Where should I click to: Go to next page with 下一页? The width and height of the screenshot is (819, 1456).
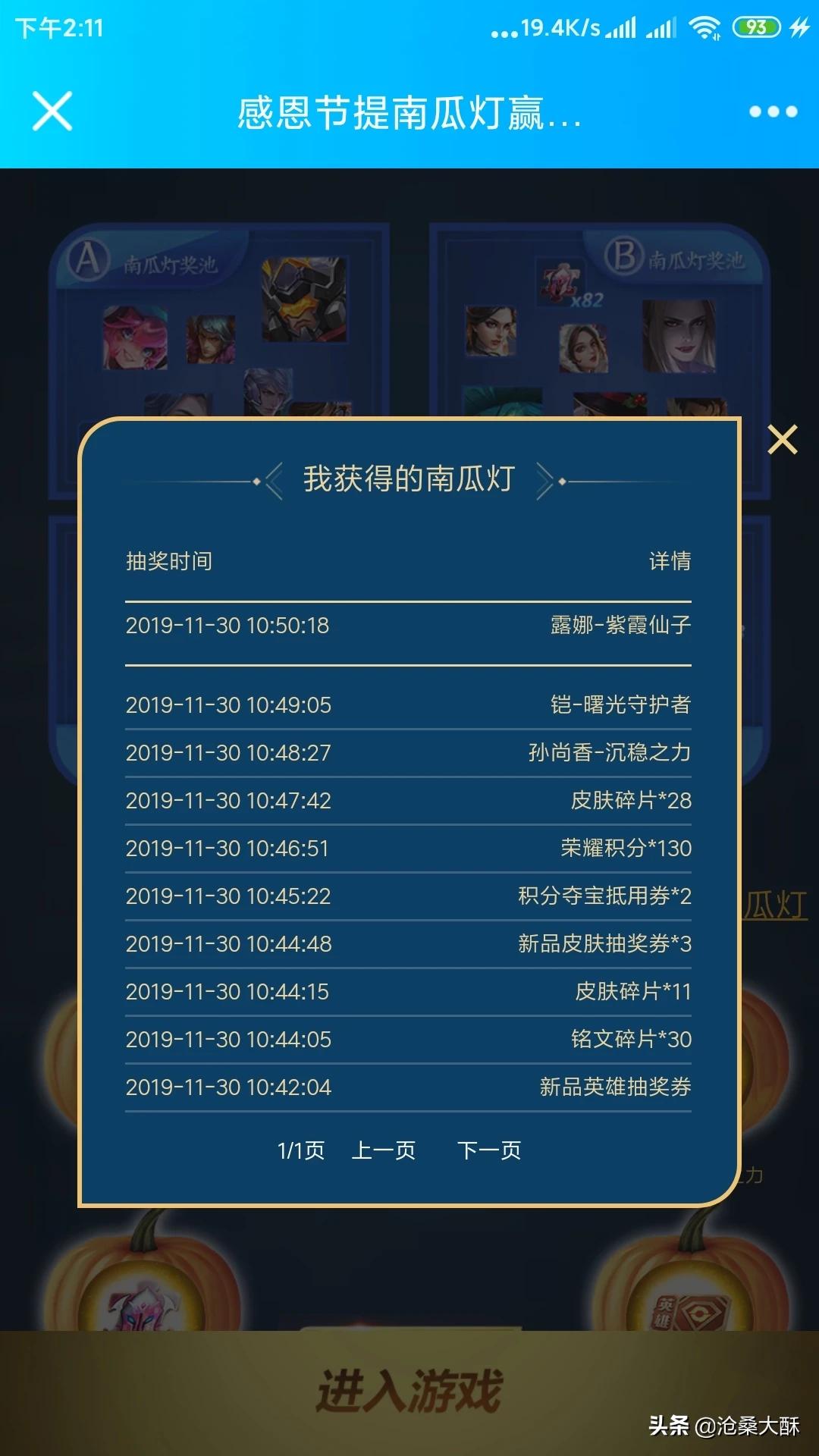(489, 1150)
